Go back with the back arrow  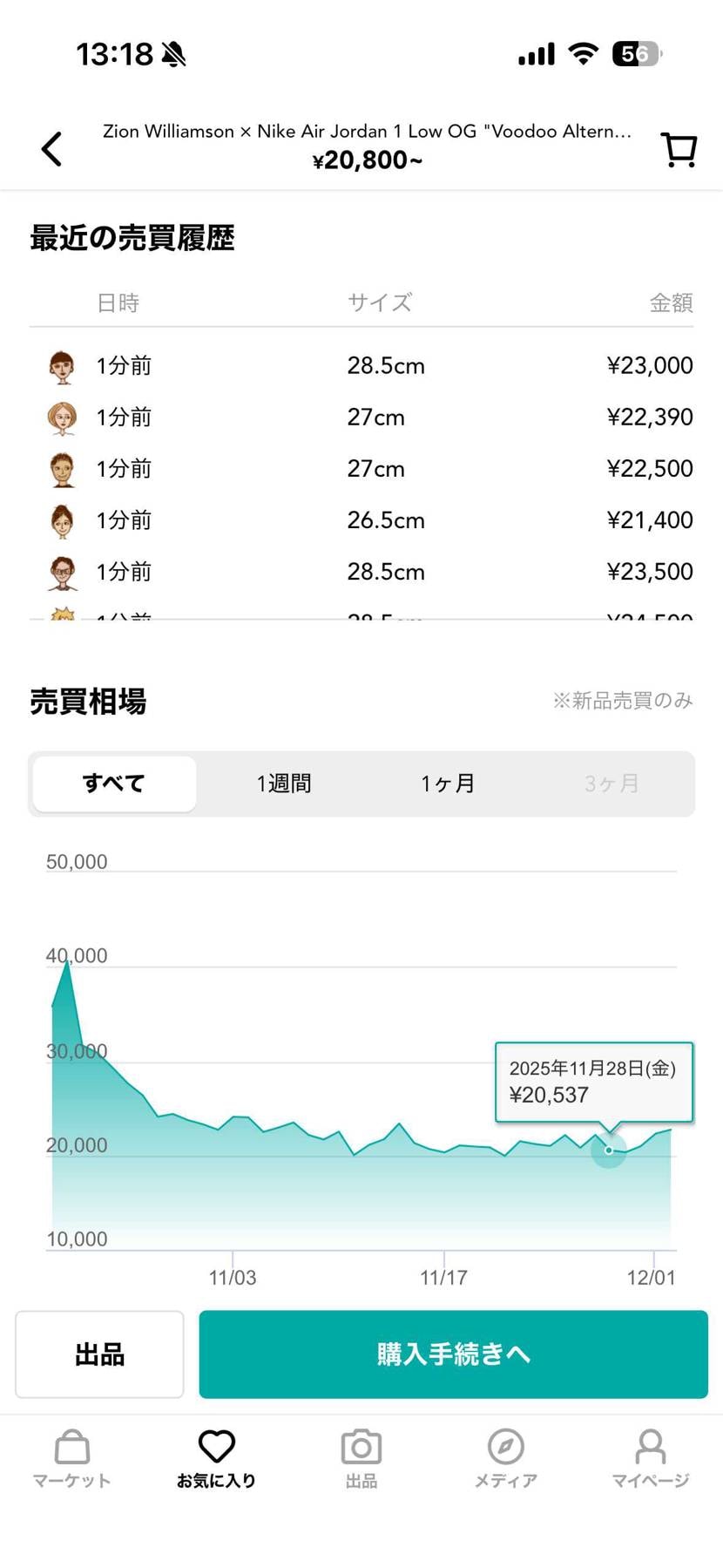coord(51,148)
